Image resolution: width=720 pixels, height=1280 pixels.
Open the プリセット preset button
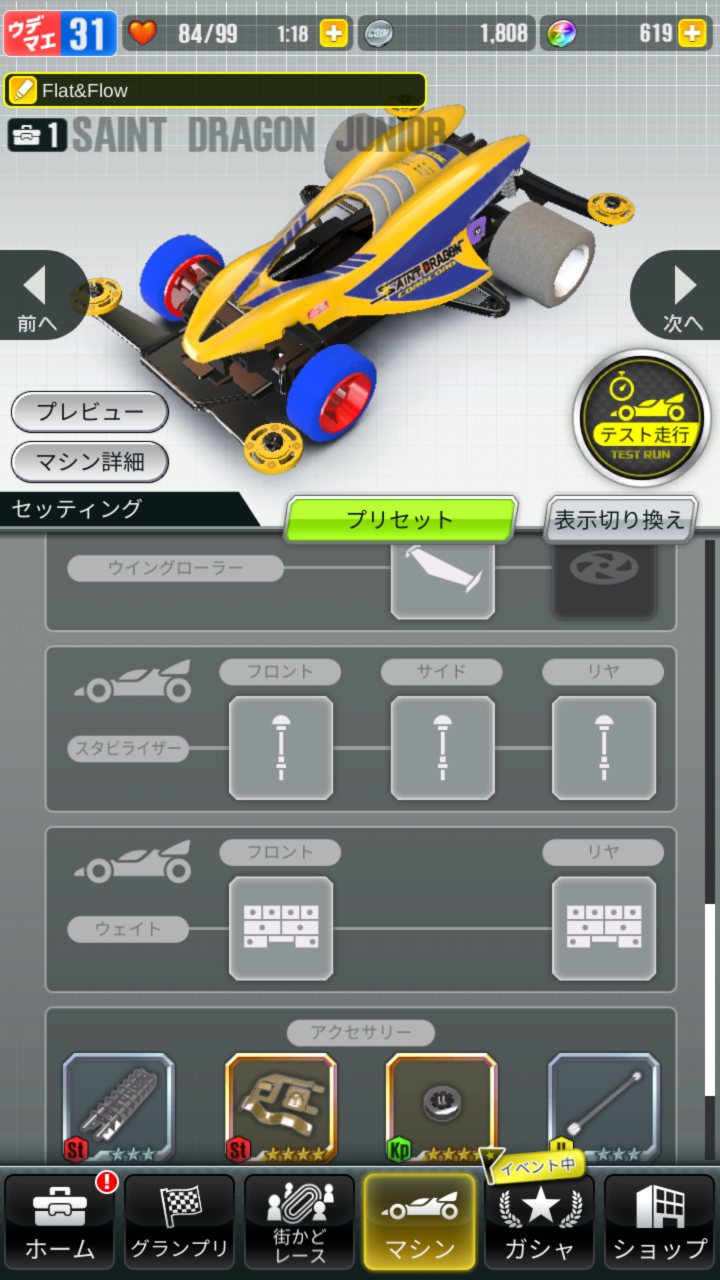click(400, 520)
